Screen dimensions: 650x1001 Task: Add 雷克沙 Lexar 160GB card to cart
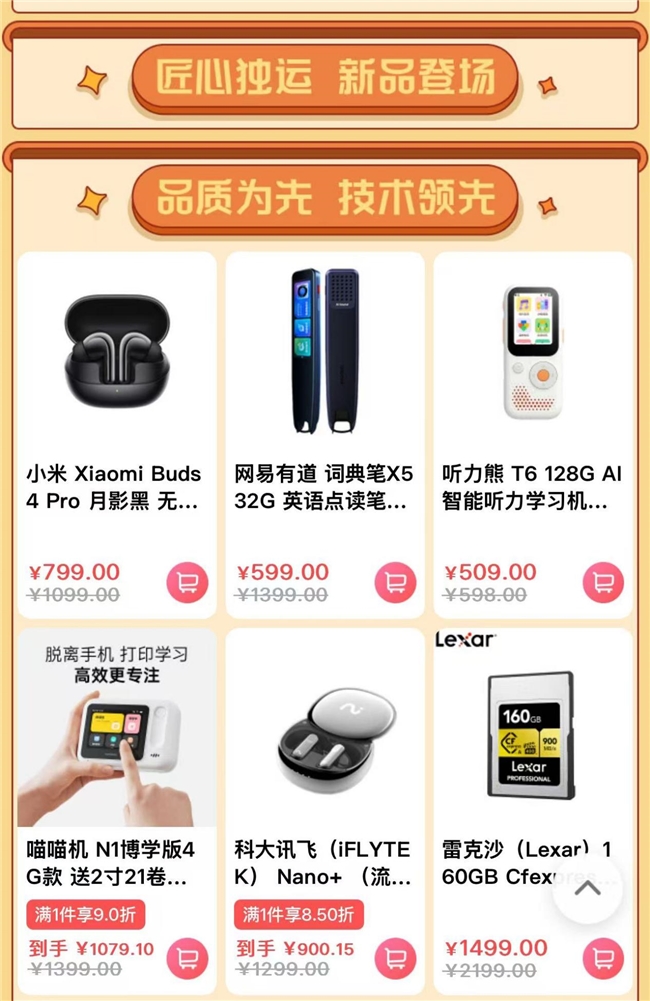point(603,958)
